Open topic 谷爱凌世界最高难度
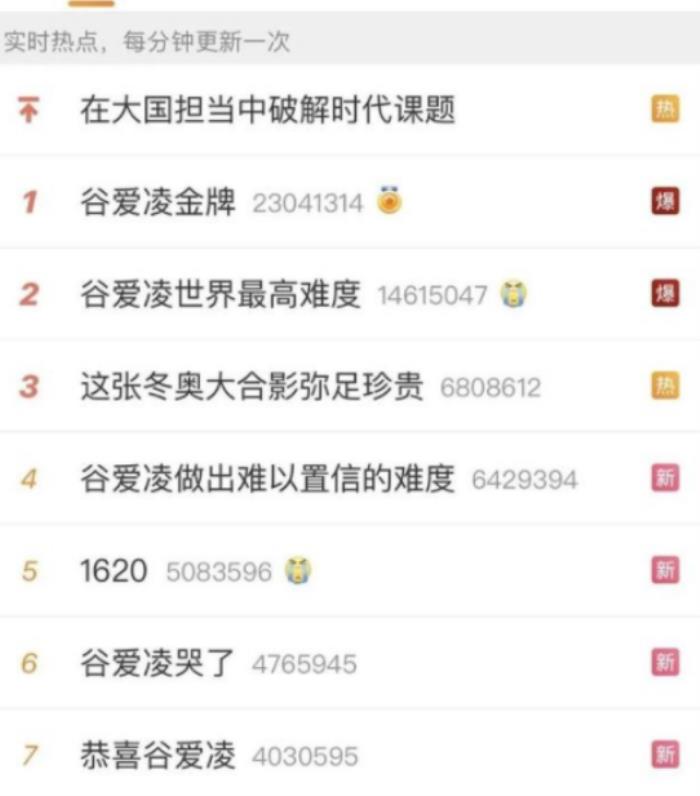700x796 pixels. pyautogui.click(x=220, y=295)
